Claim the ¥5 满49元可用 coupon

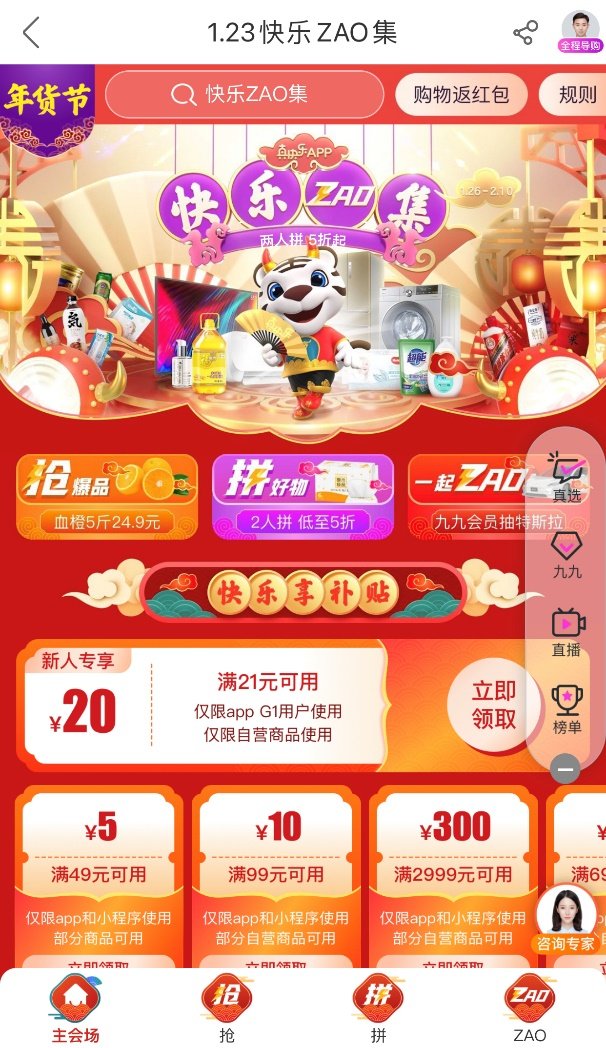point(100,962)
